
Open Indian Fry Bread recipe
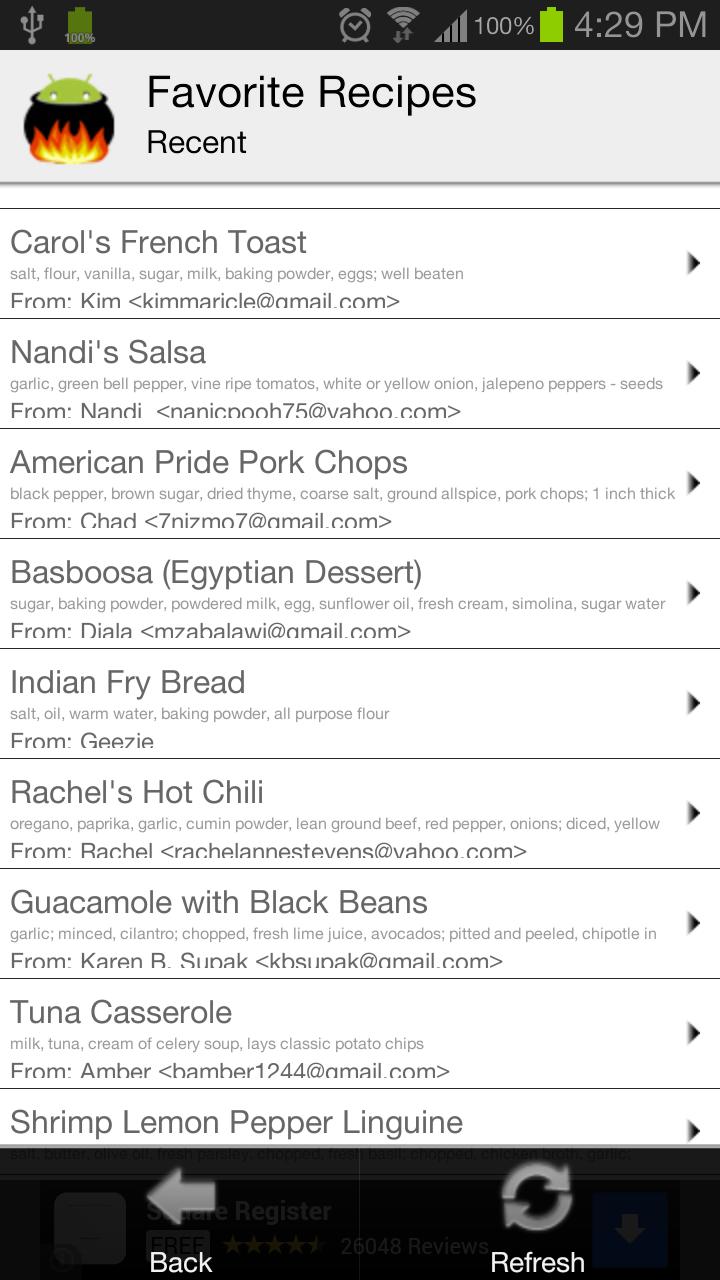click(360, 704)
